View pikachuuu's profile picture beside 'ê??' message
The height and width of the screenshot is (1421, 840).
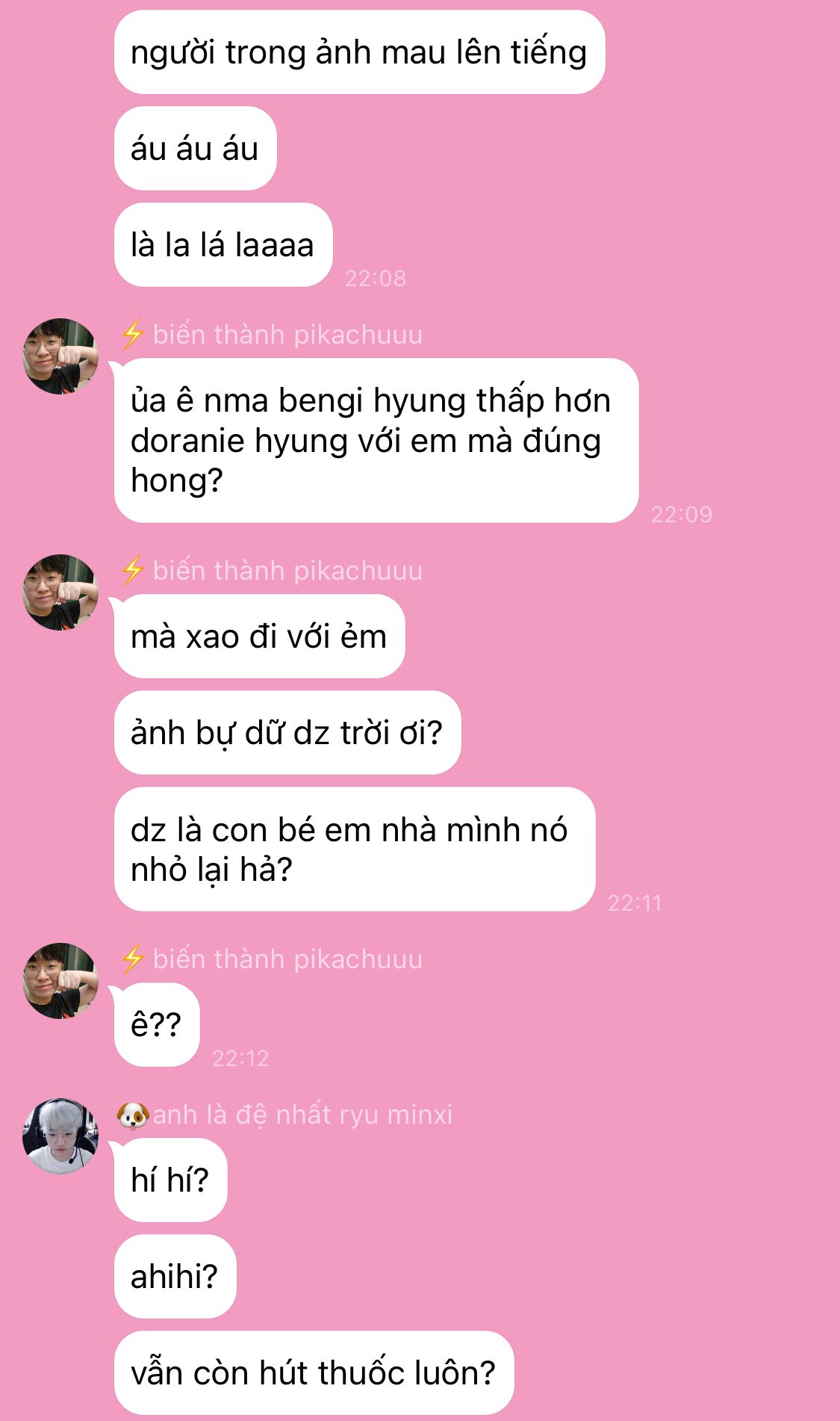coord(60,981)
